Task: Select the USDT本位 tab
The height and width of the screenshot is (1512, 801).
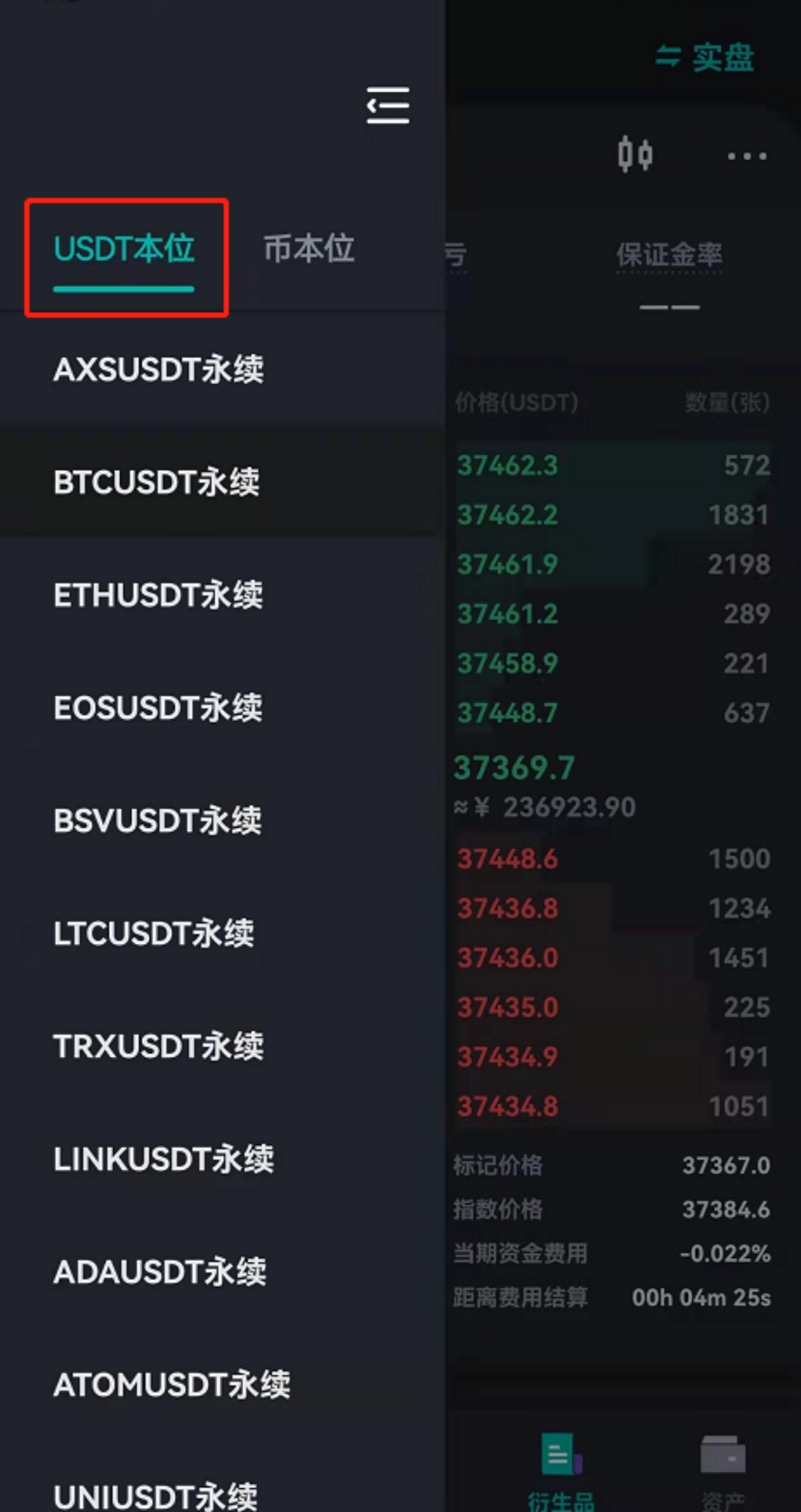Action: [x=124, y=249]
